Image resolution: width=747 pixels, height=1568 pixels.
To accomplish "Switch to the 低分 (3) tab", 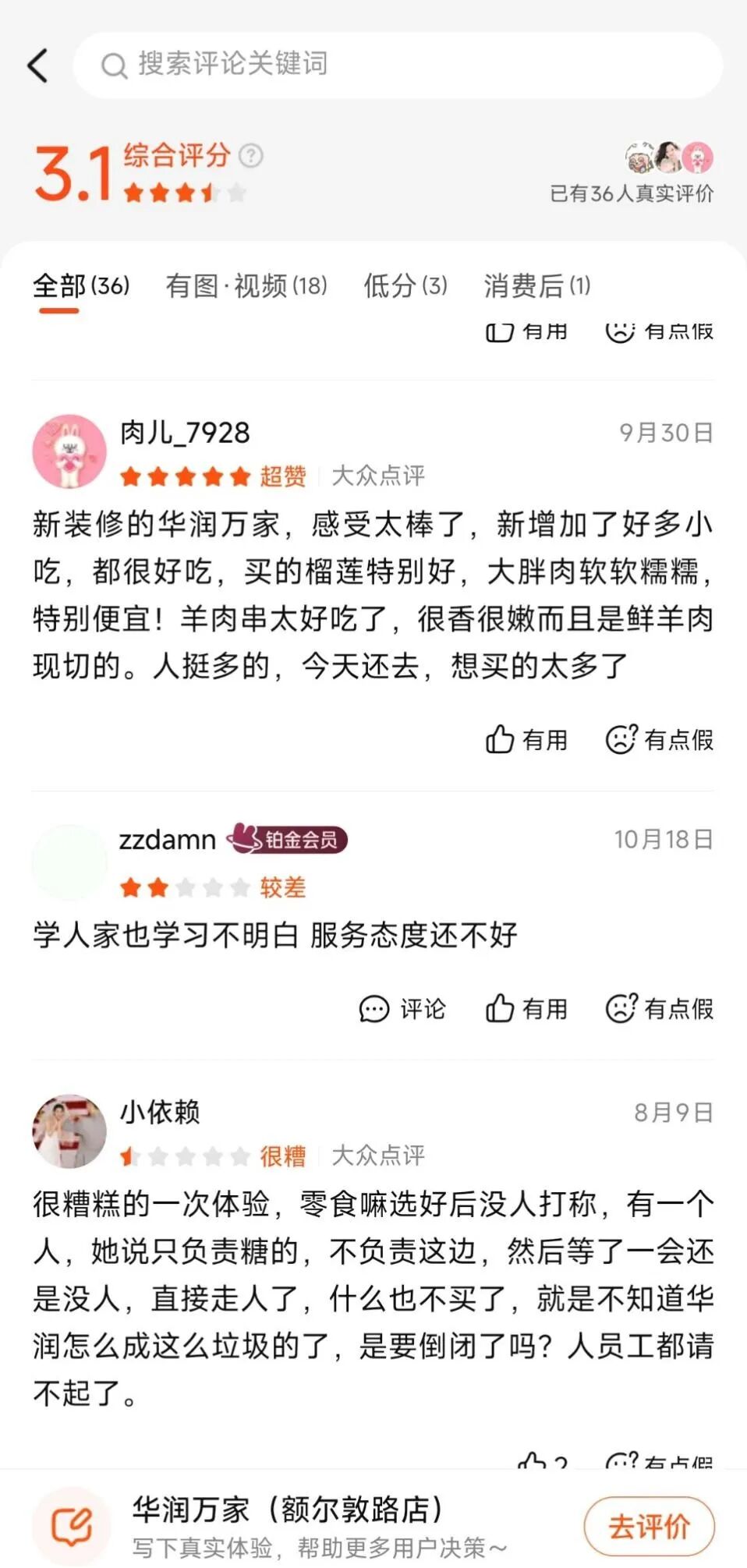I will (x=405, y=285).
